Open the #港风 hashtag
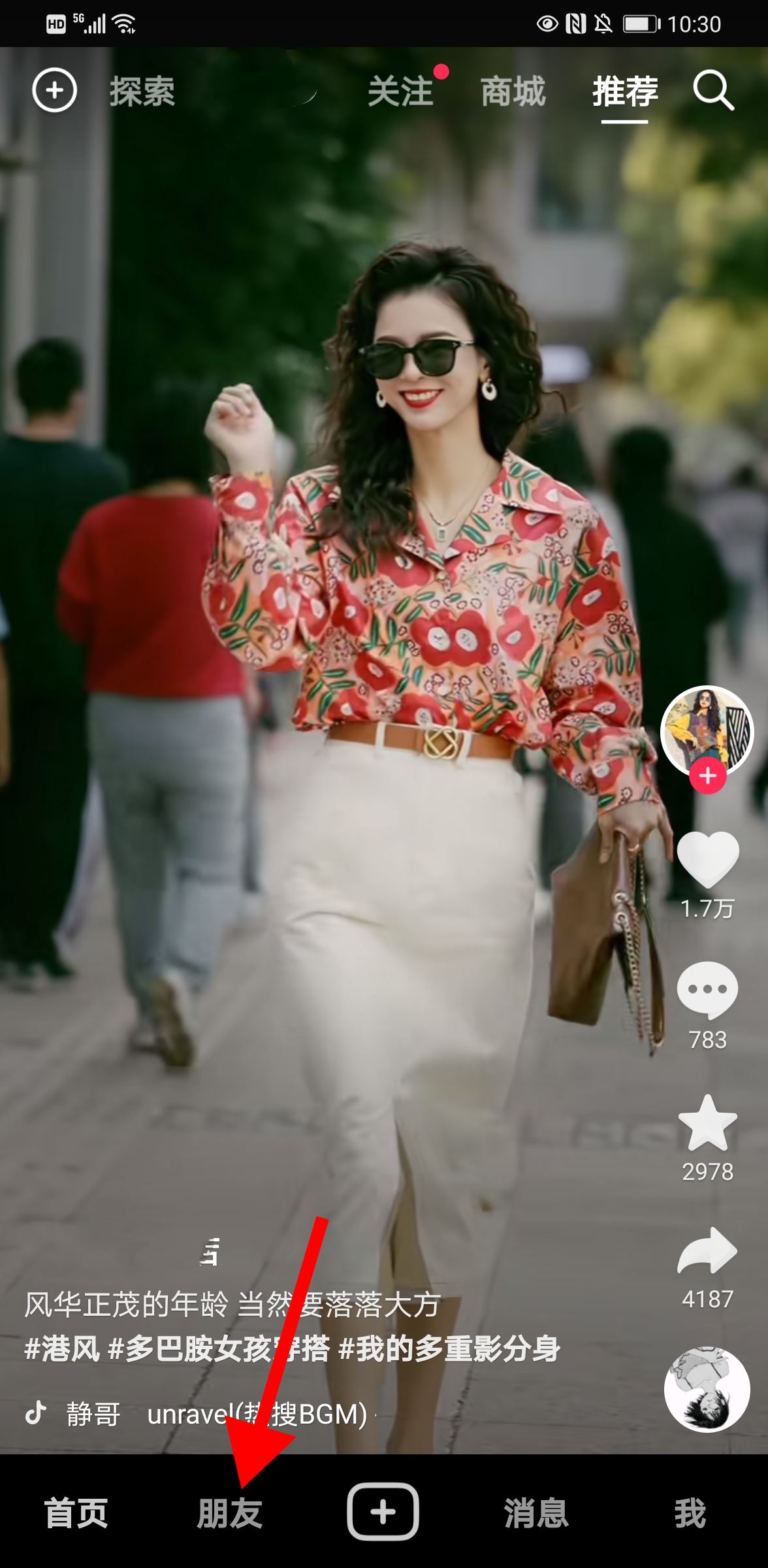The width and height of the screenshot is (768, 1568). (62, 1349)
